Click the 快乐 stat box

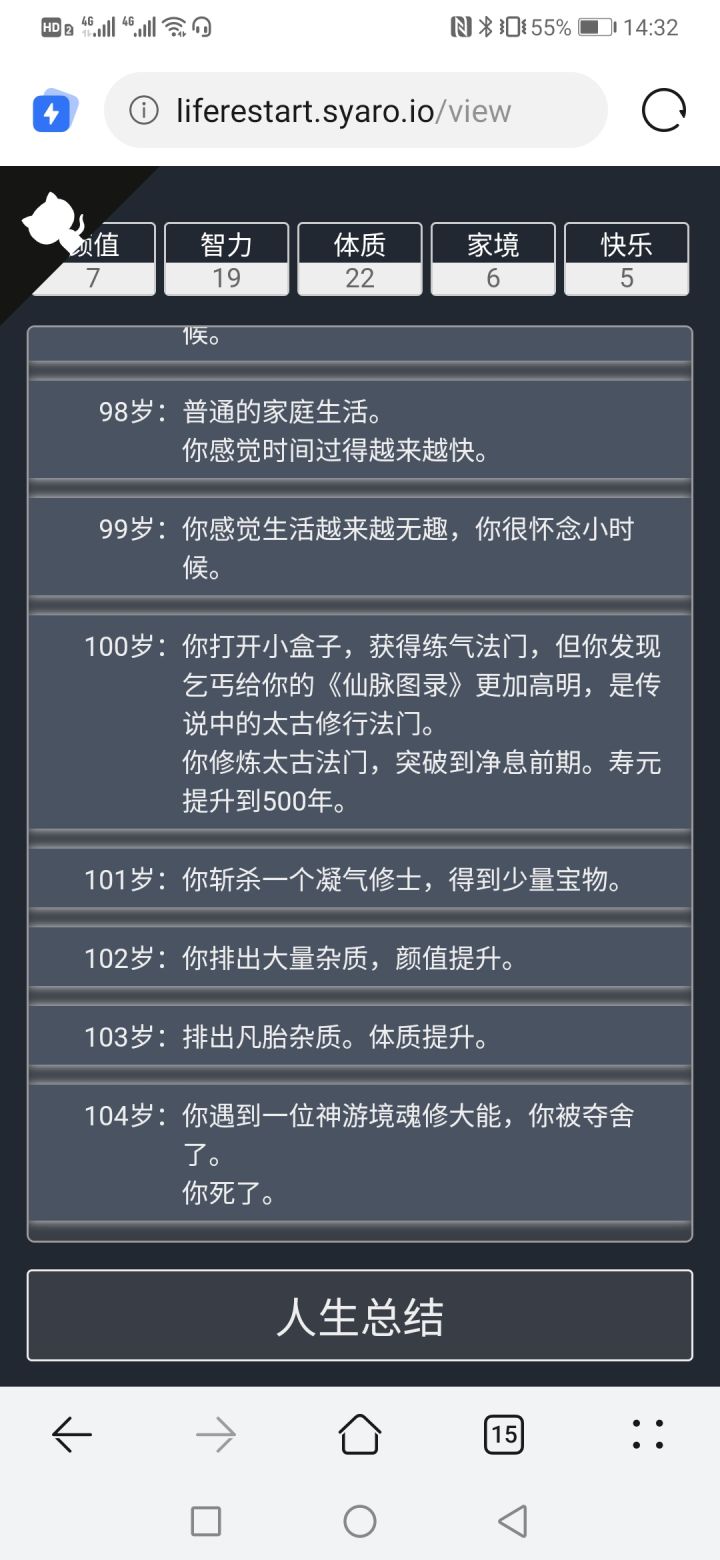[x=627, y=259]
